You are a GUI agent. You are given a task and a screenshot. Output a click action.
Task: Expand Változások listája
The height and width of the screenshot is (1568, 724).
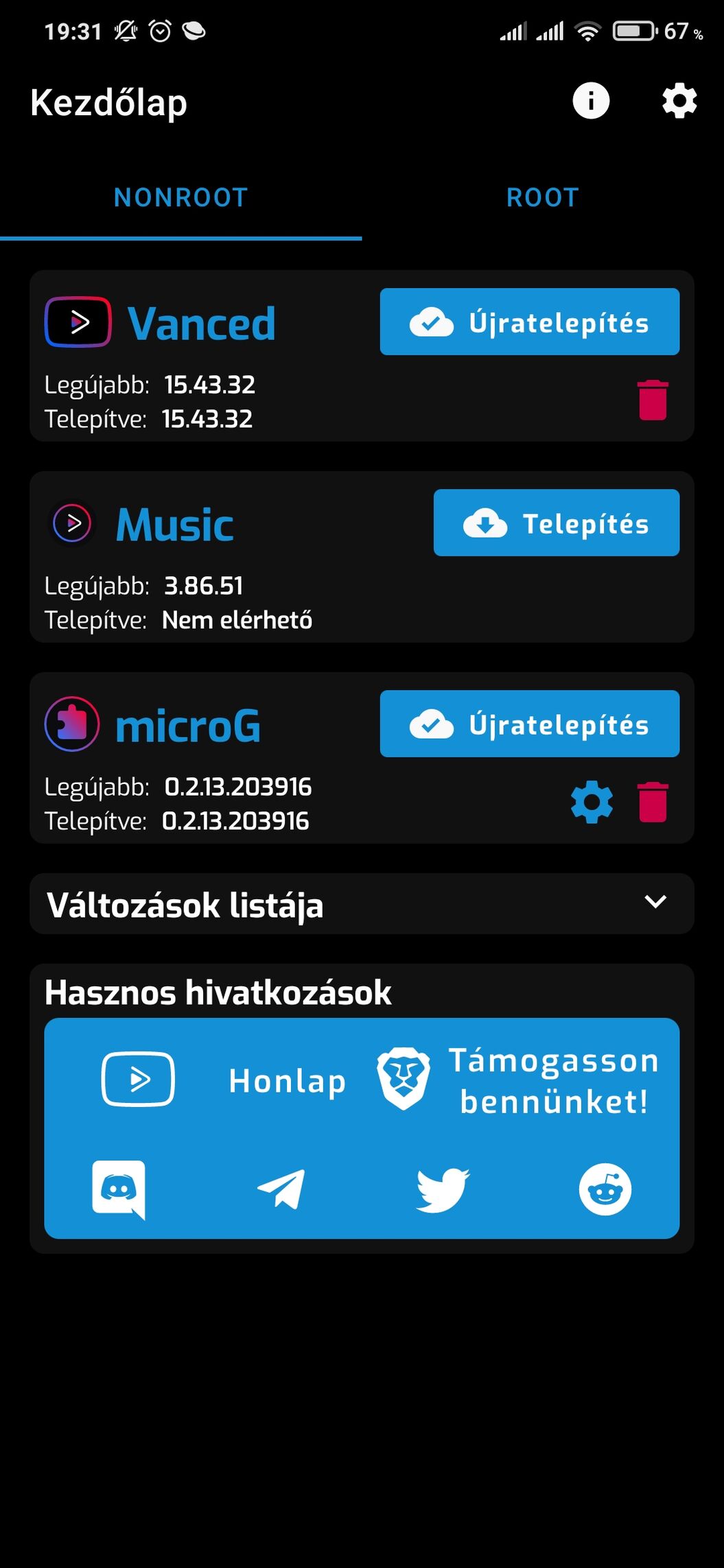click(362, 903)
